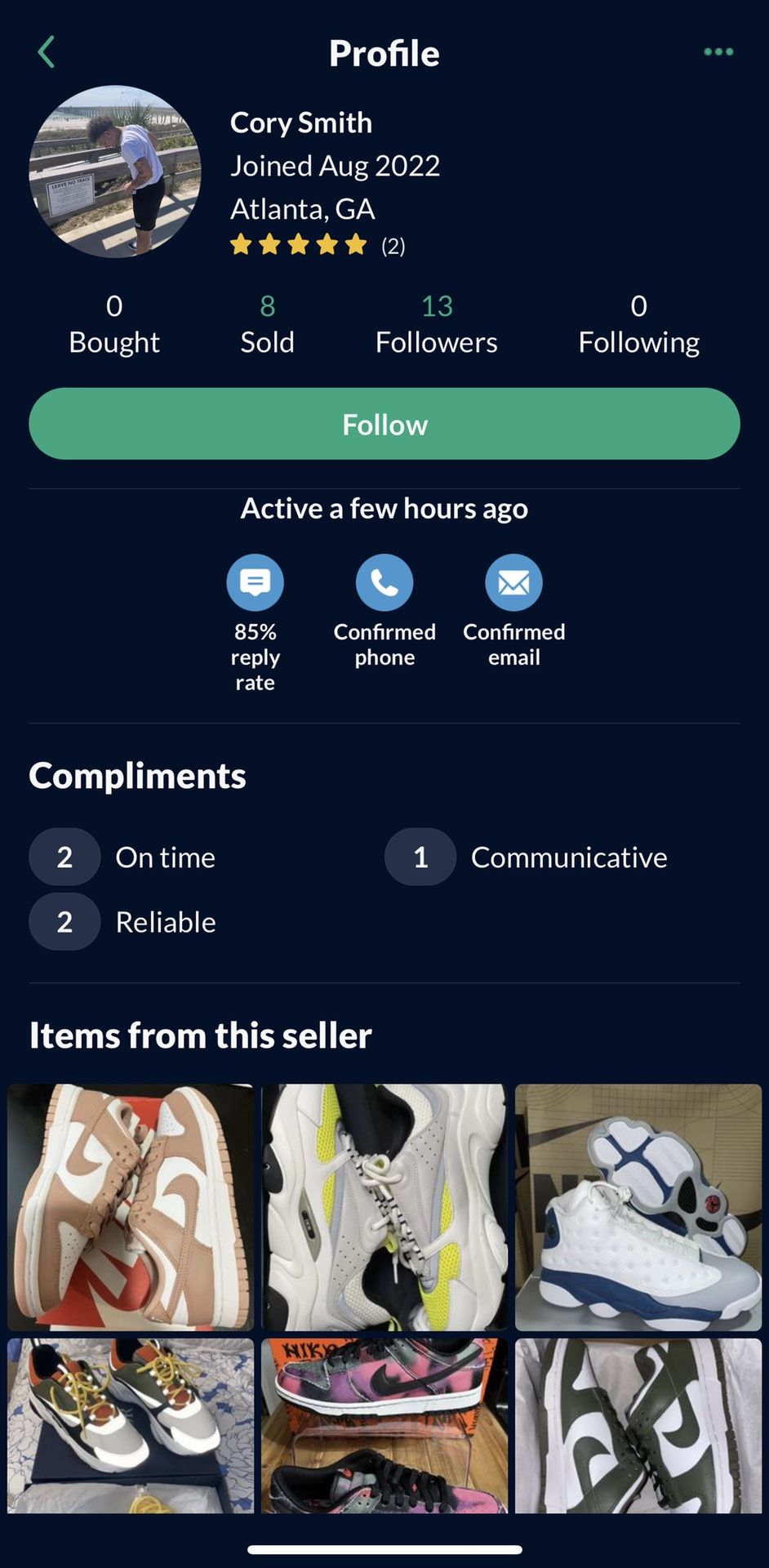Open the 13 Followers list
This screenshot has width=769, height=1568.
point(436,324)
